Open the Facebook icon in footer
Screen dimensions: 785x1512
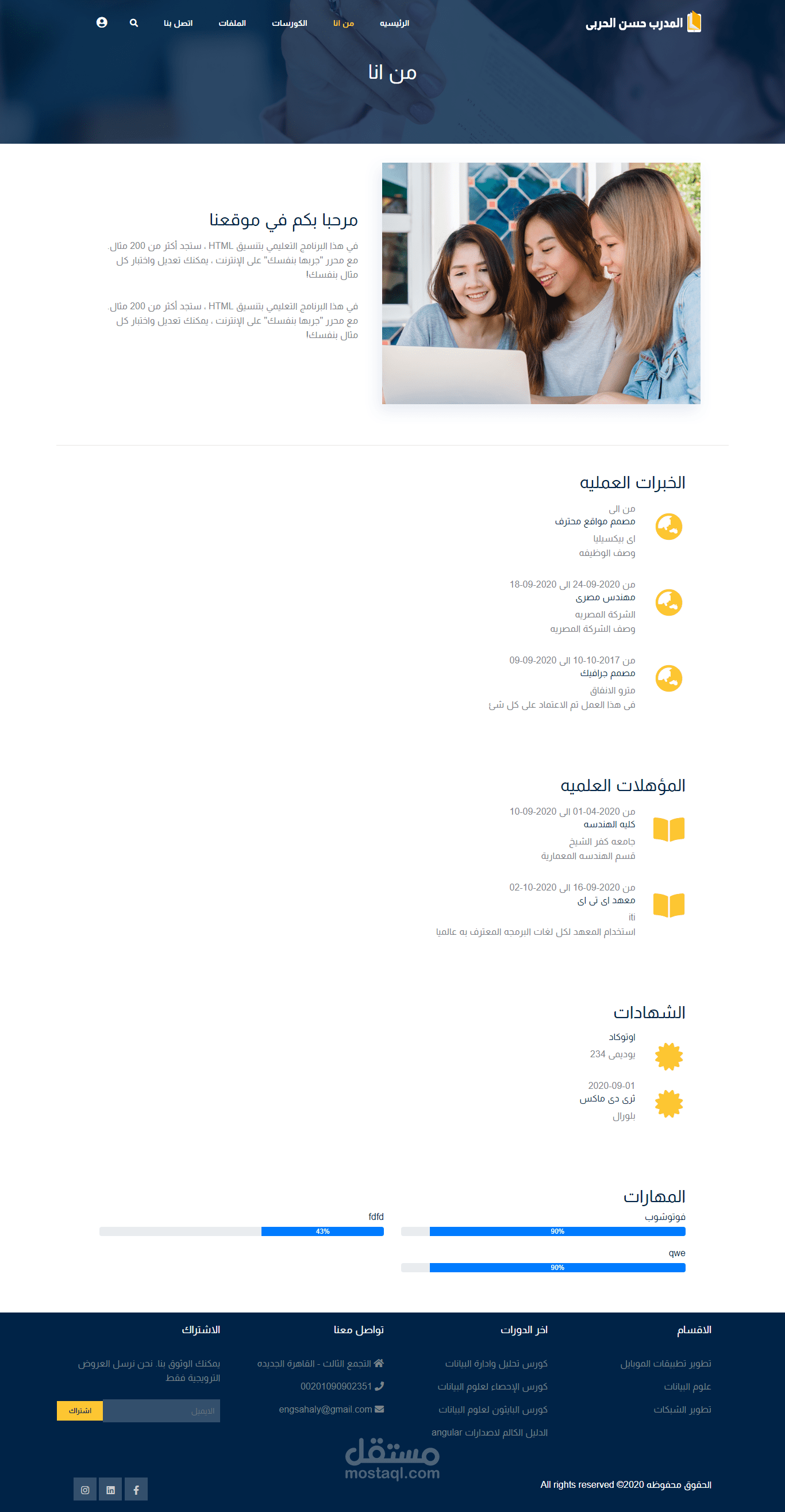[136, 1489]
